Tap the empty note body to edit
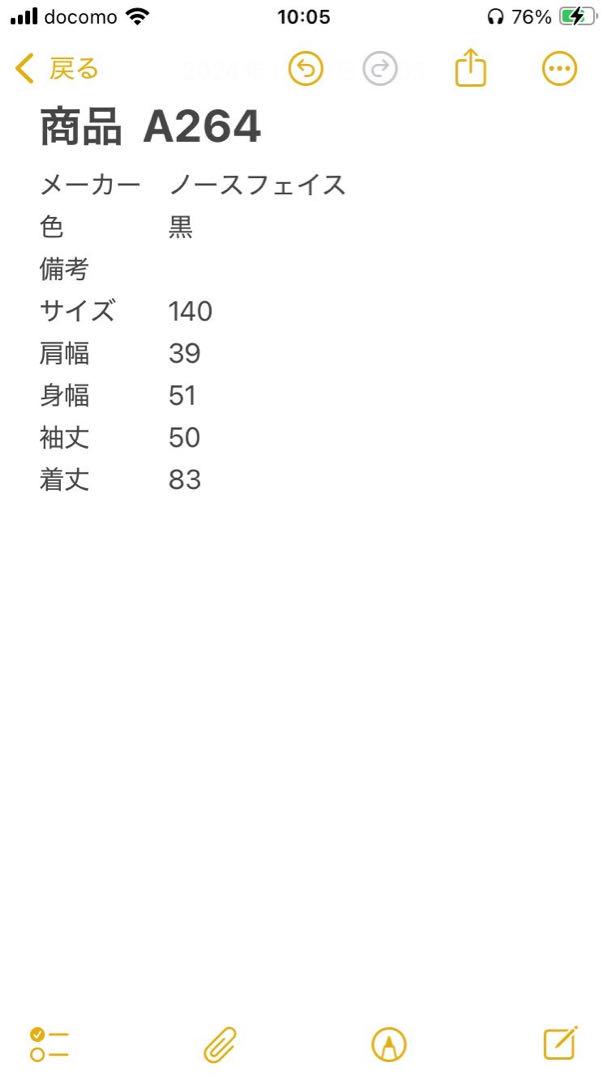Viewport: 608px width, 1080px height. 304,751
